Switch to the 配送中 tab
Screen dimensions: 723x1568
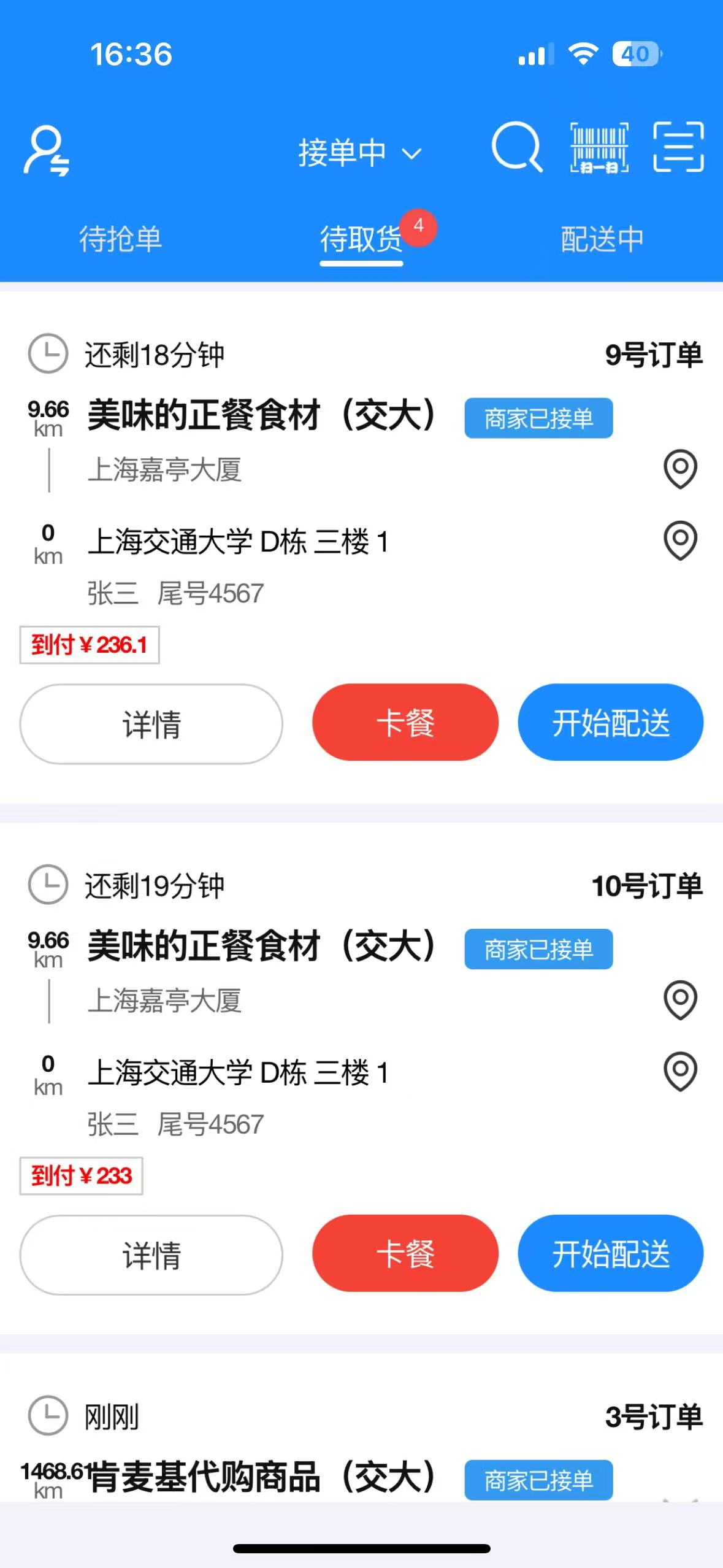click(602, 239)
